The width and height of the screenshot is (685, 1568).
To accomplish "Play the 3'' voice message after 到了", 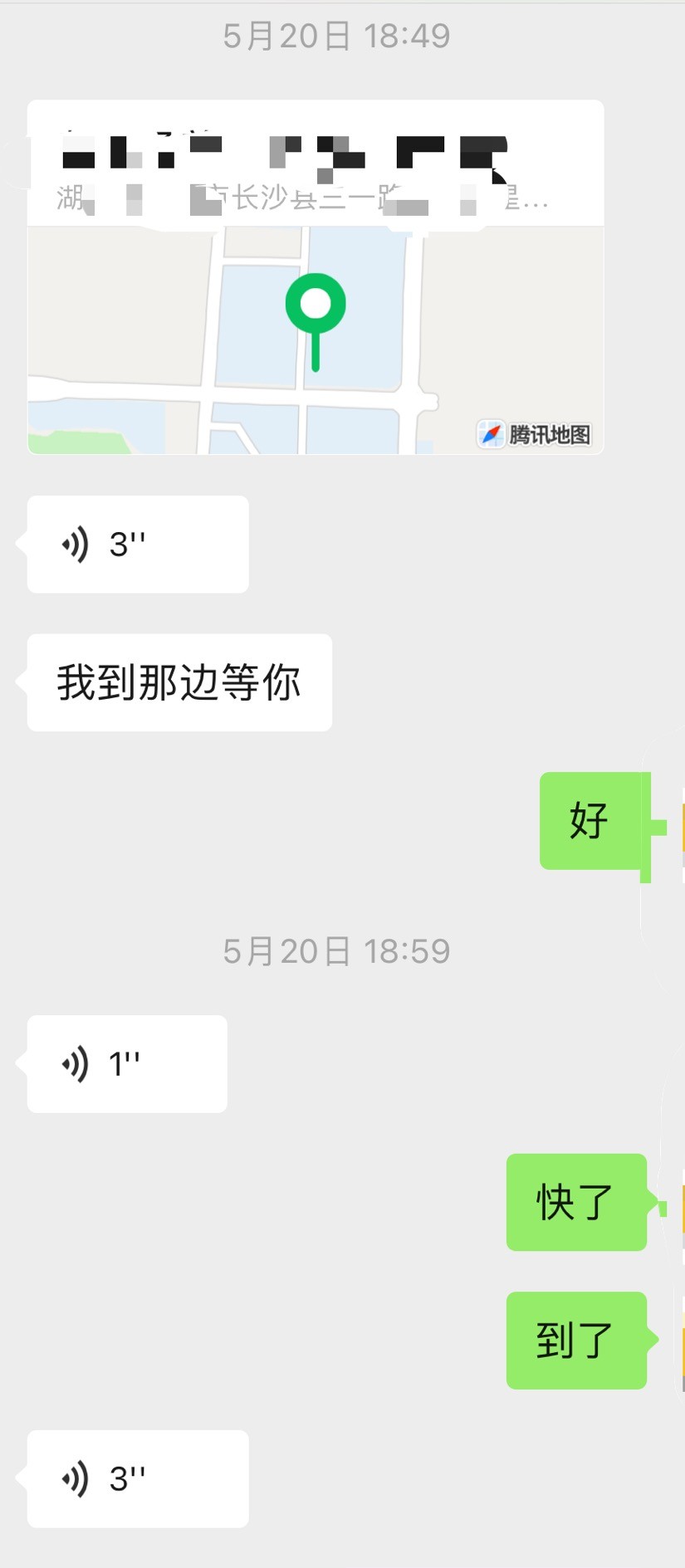I will tap(137, 1478).
